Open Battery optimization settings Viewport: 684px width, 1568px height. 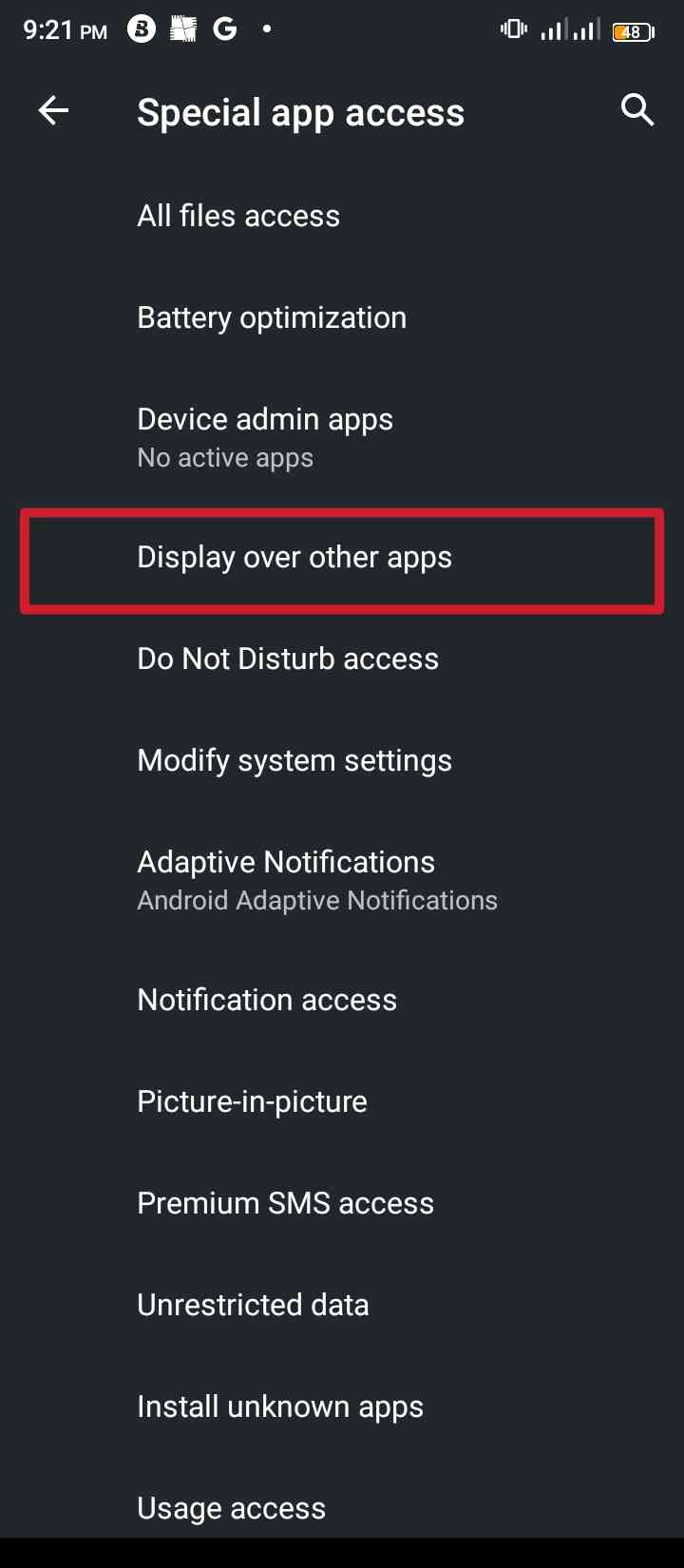[x=342, y=317]
